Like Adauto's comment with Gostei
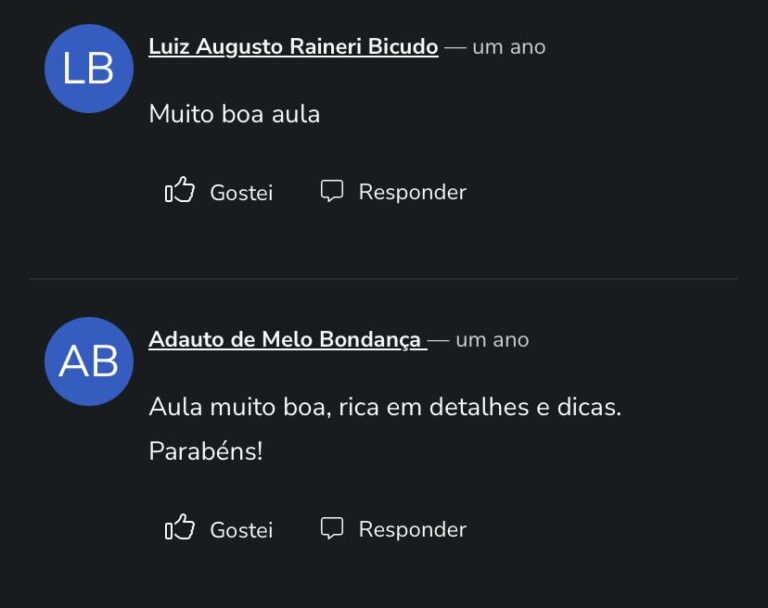The height and width of the screenshot is (608, 768). click(219, 529)
